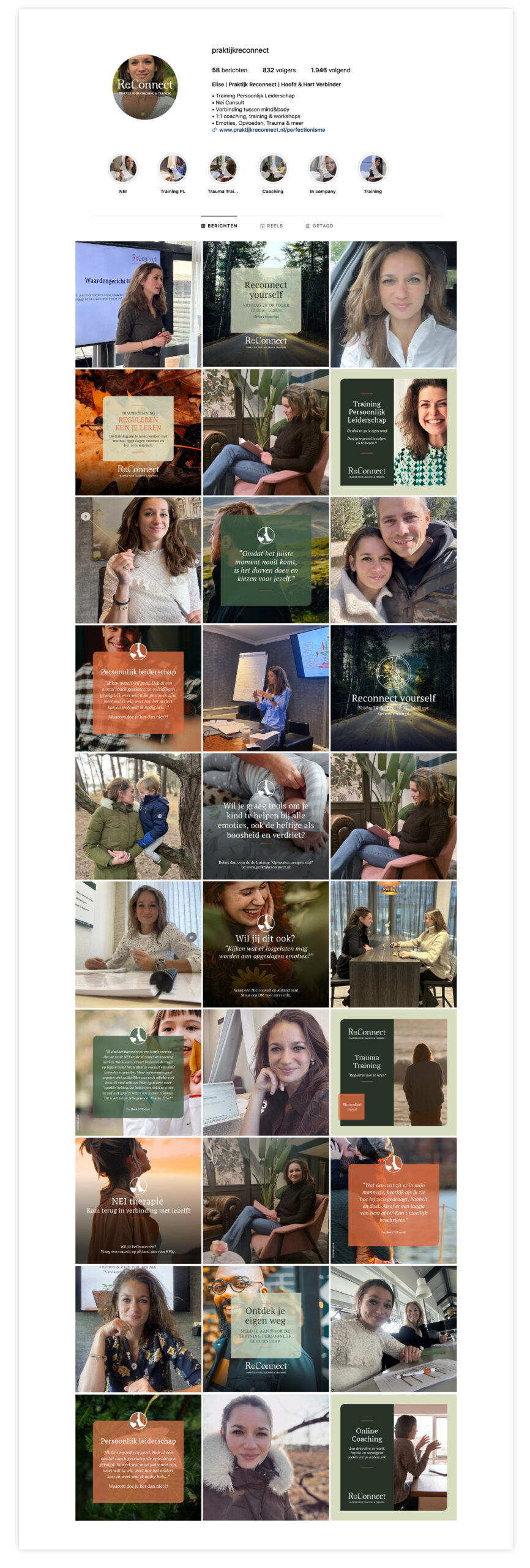Viewport: 530px width, 1568px height.
Task: Open the Coaching story highlight
Action: 273,168
